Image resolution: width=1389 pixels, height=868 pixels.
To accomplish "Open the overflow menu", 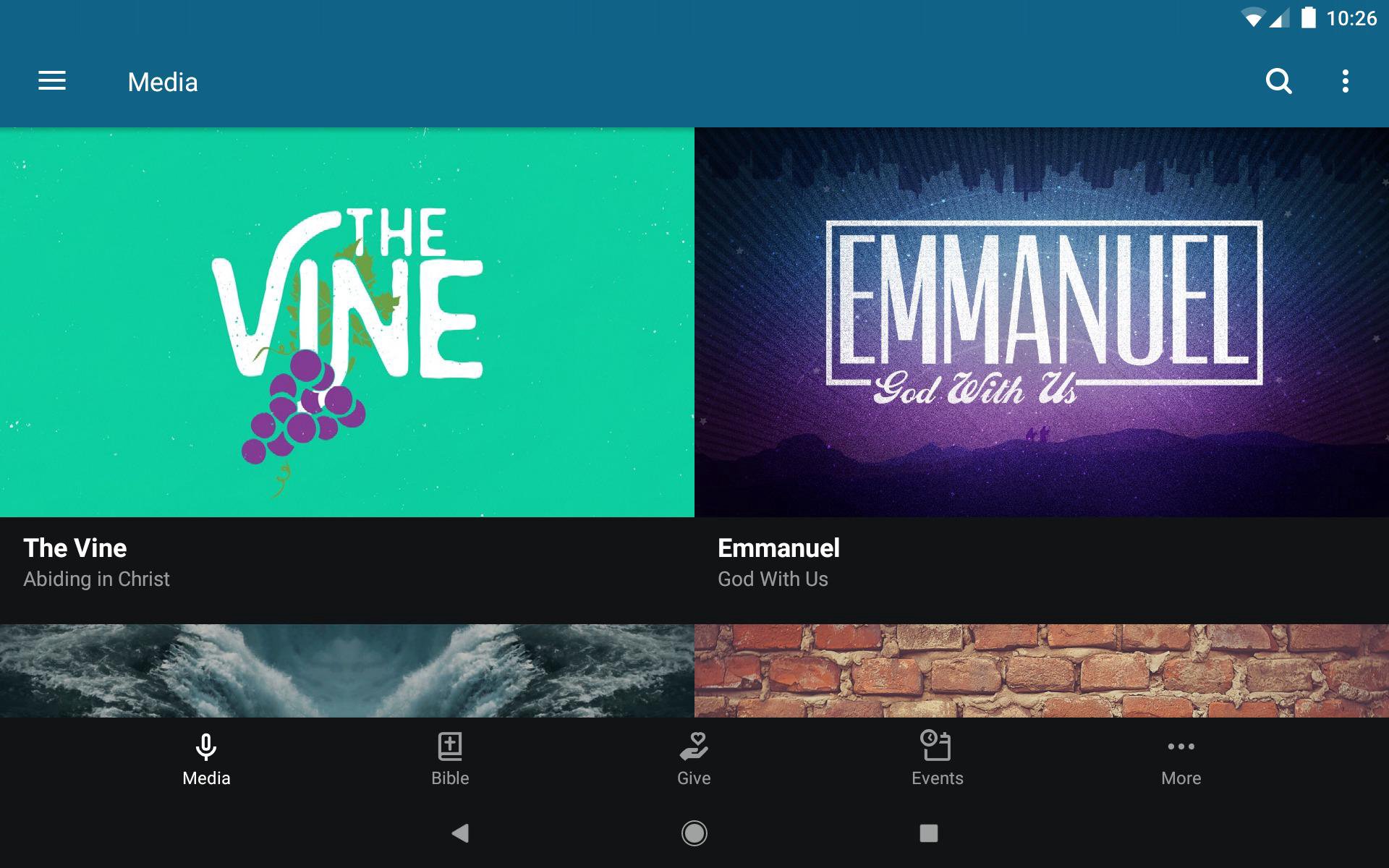I will tap(1345, 81).
